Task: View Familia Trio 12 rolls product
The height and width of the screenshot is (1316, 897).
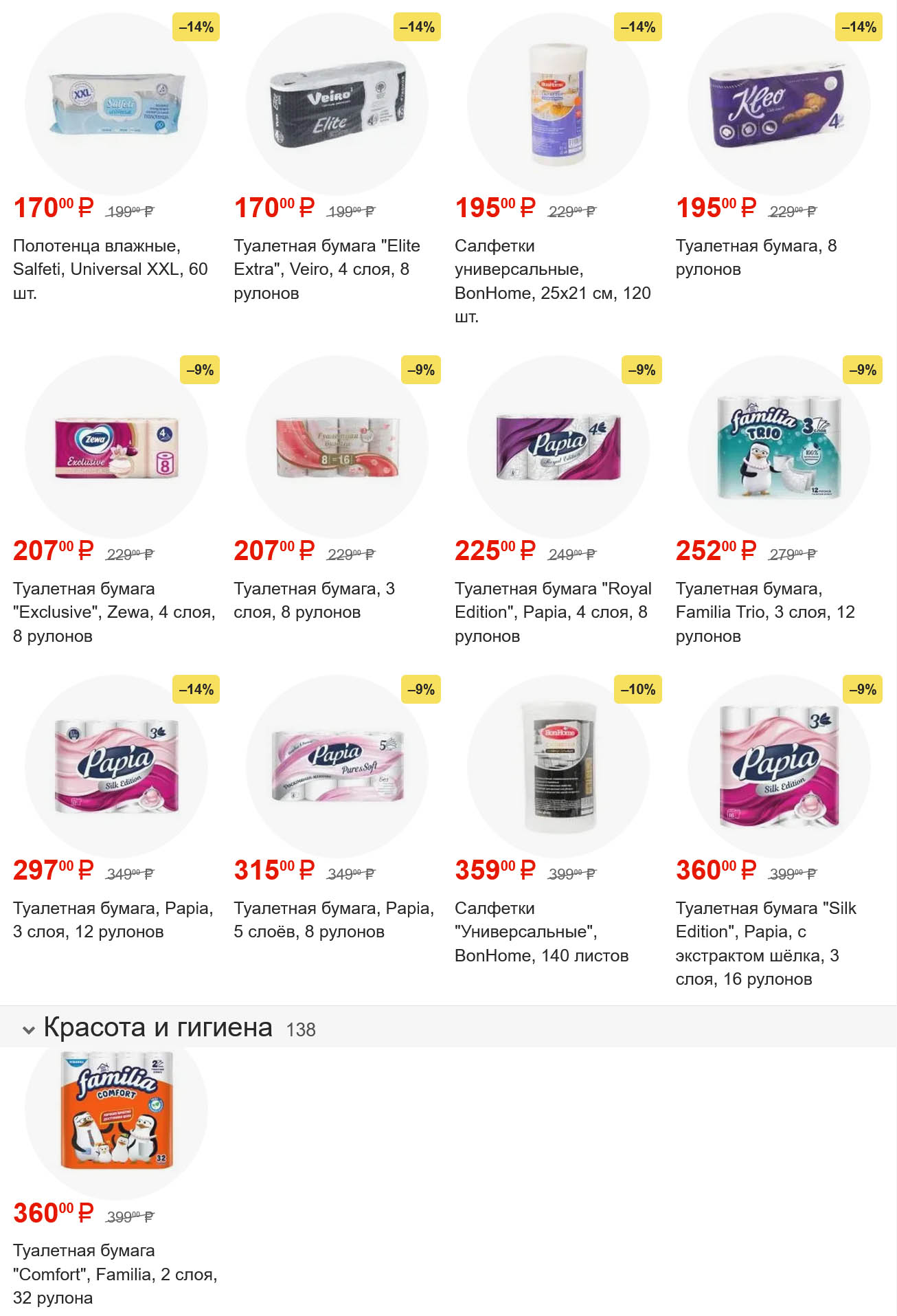Action: 779,447
